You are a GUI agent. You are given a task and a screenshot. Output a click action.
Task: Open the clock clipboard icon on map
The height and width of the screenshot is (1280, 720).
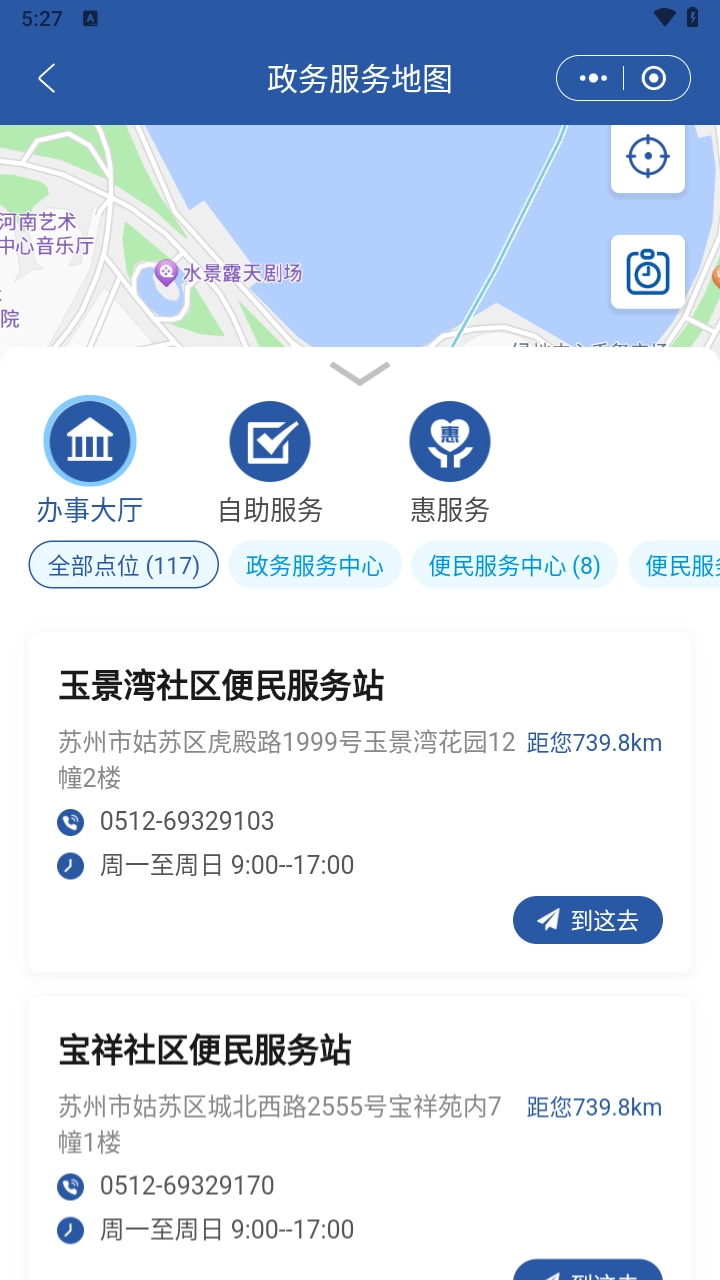pyautogui.click(x=648, y=272)
